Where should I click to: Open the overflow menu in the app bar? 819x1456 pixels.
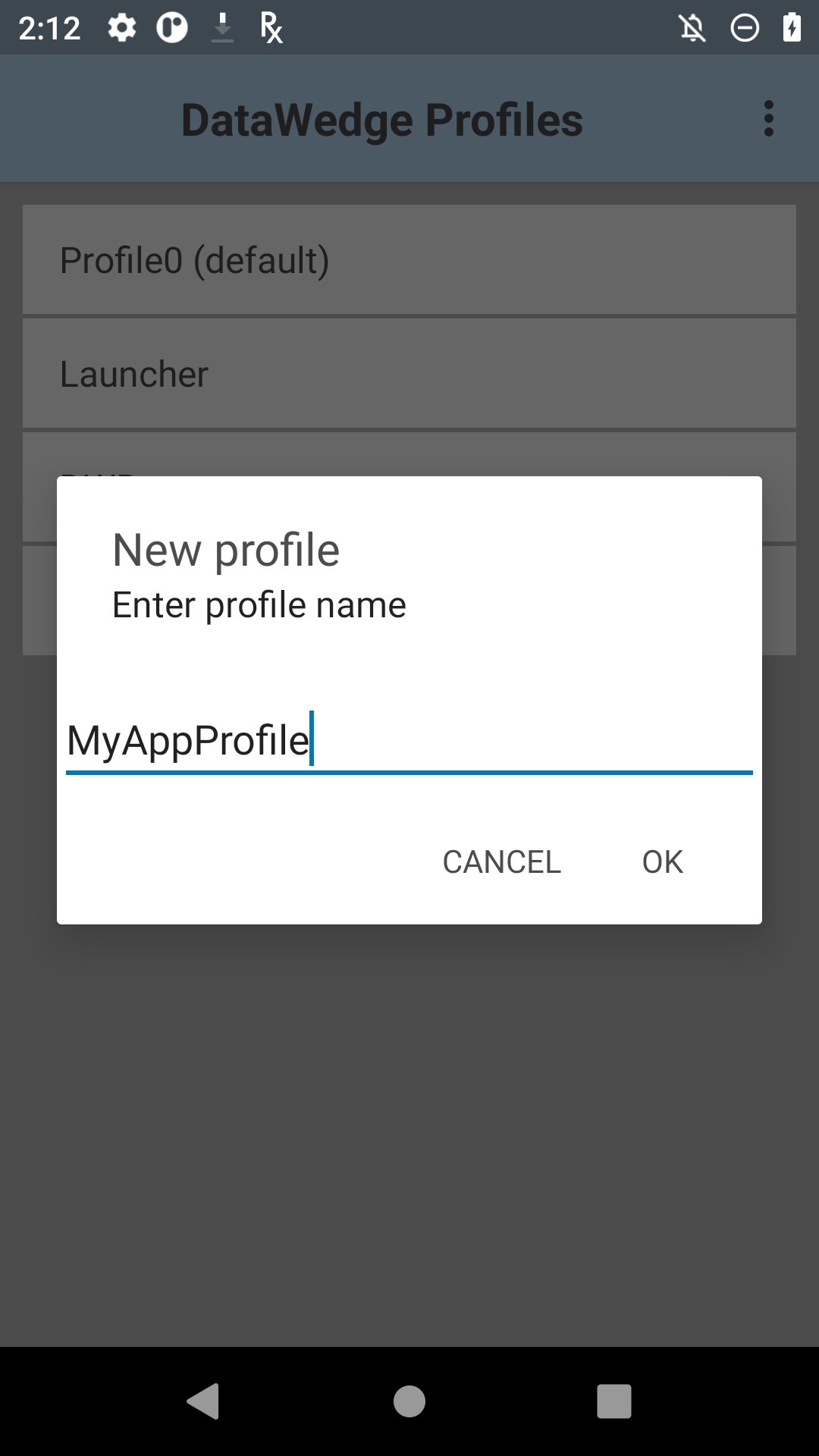click(x=769, y=119)
